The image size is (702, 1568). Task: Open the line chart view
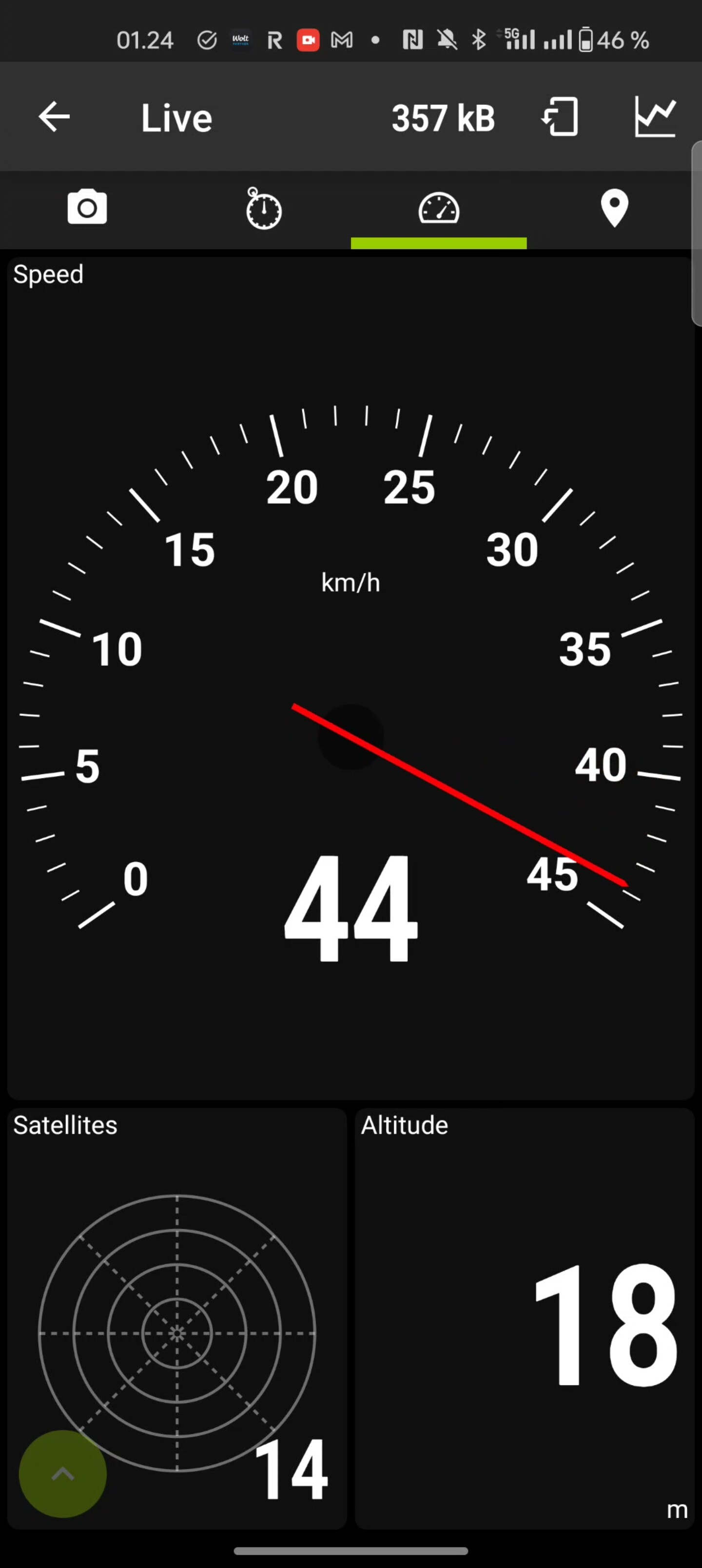[x=655, y=117]
